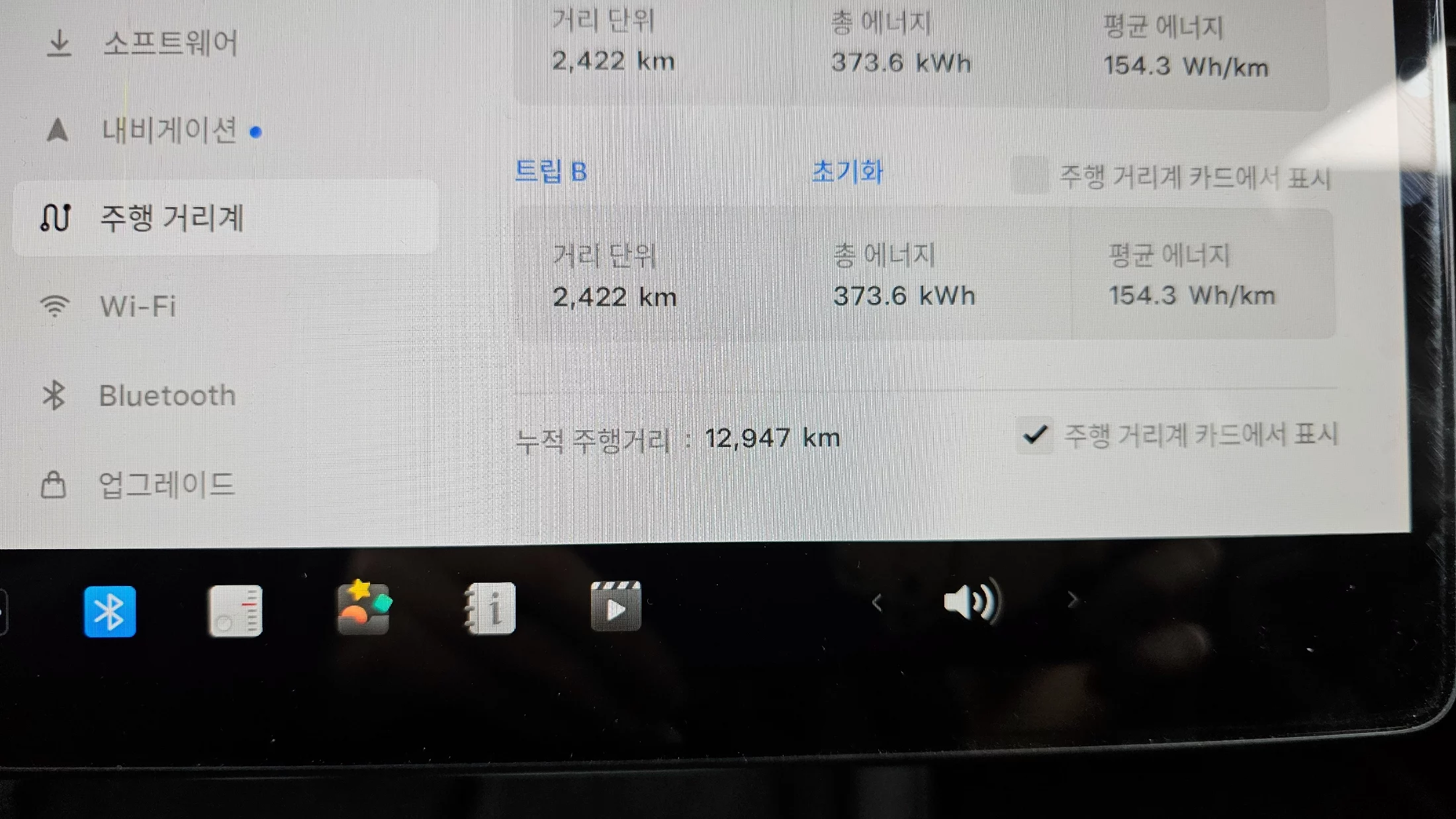
Task: Open the owner's manual app
Action: tap(490, 609)
